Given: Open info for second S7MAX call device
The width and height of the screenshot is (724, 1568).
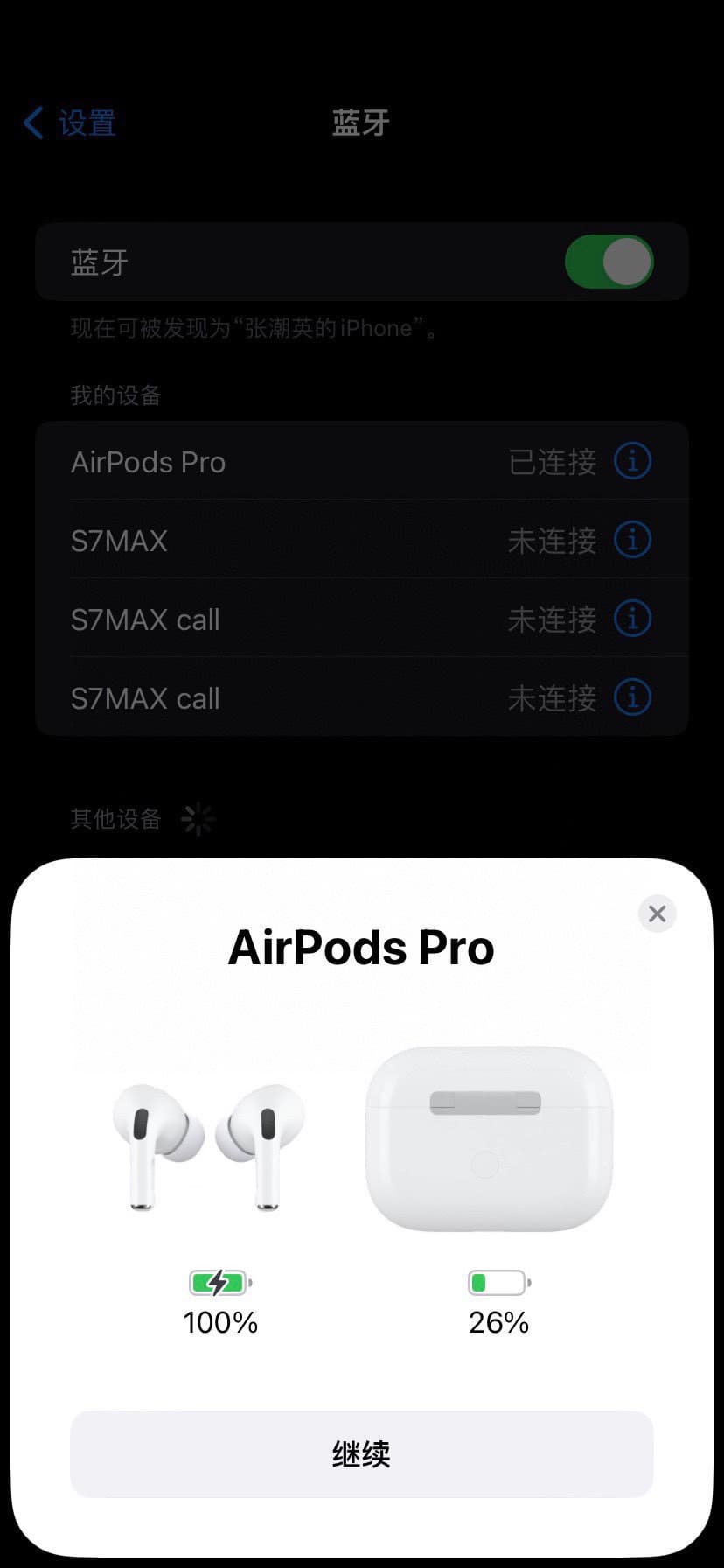Looking at the screenshot, I should coord(632,697).
